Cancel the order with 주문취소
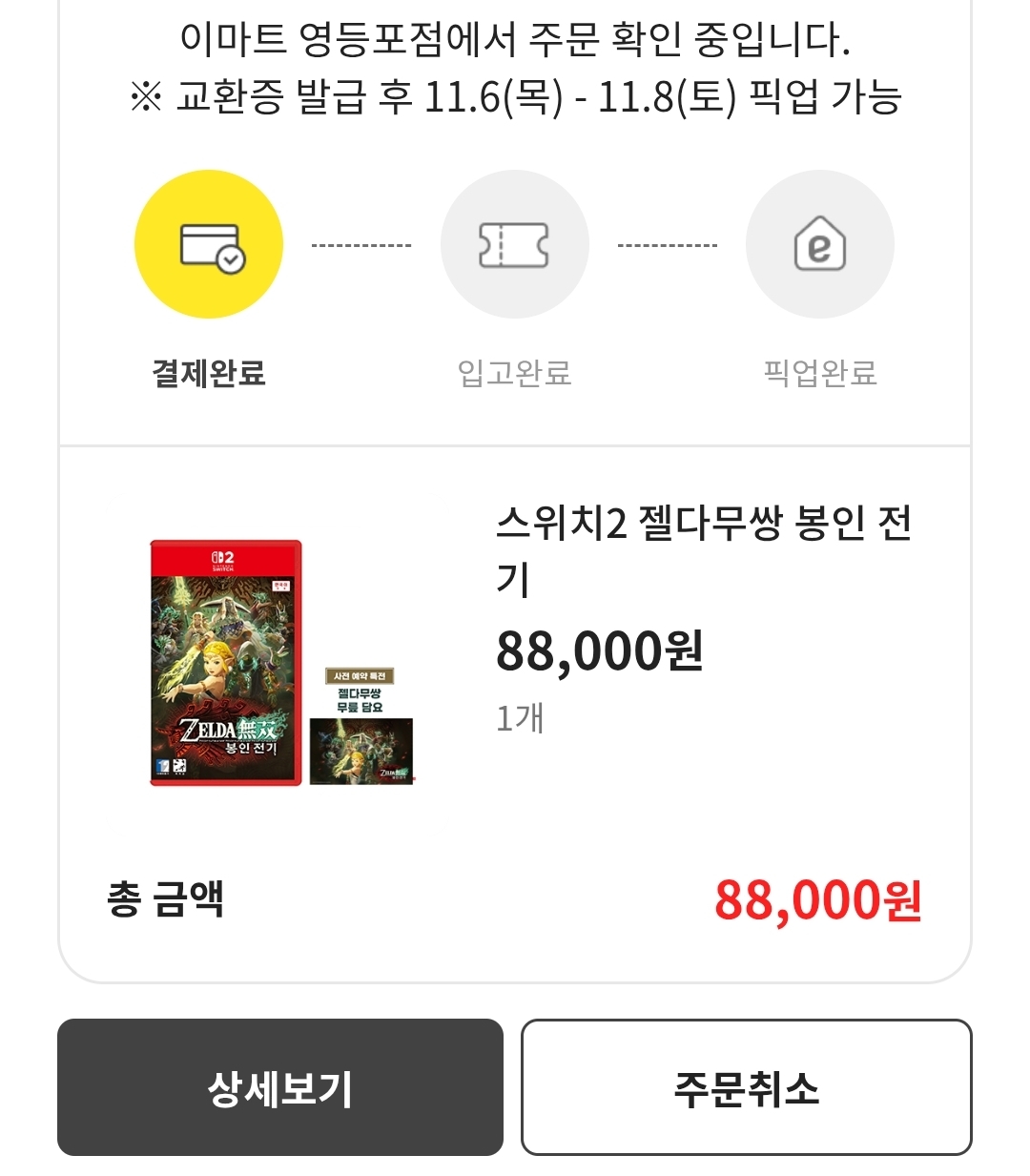The height and width of the screenshot is (1176, 1030). pyautogui.click(x=746, y=1087)
